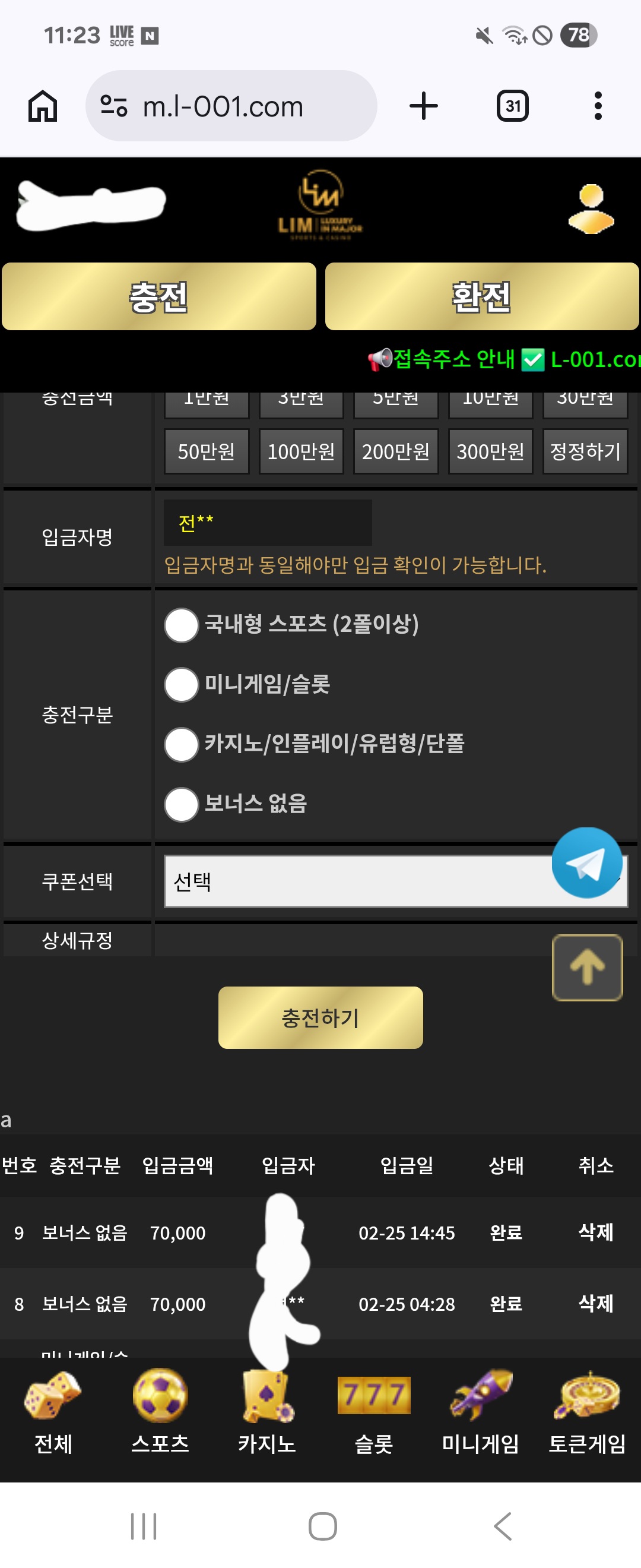The image size is (641, 1568).
Task: Open the browser three-dot menu
Action: tap(598, 105)
